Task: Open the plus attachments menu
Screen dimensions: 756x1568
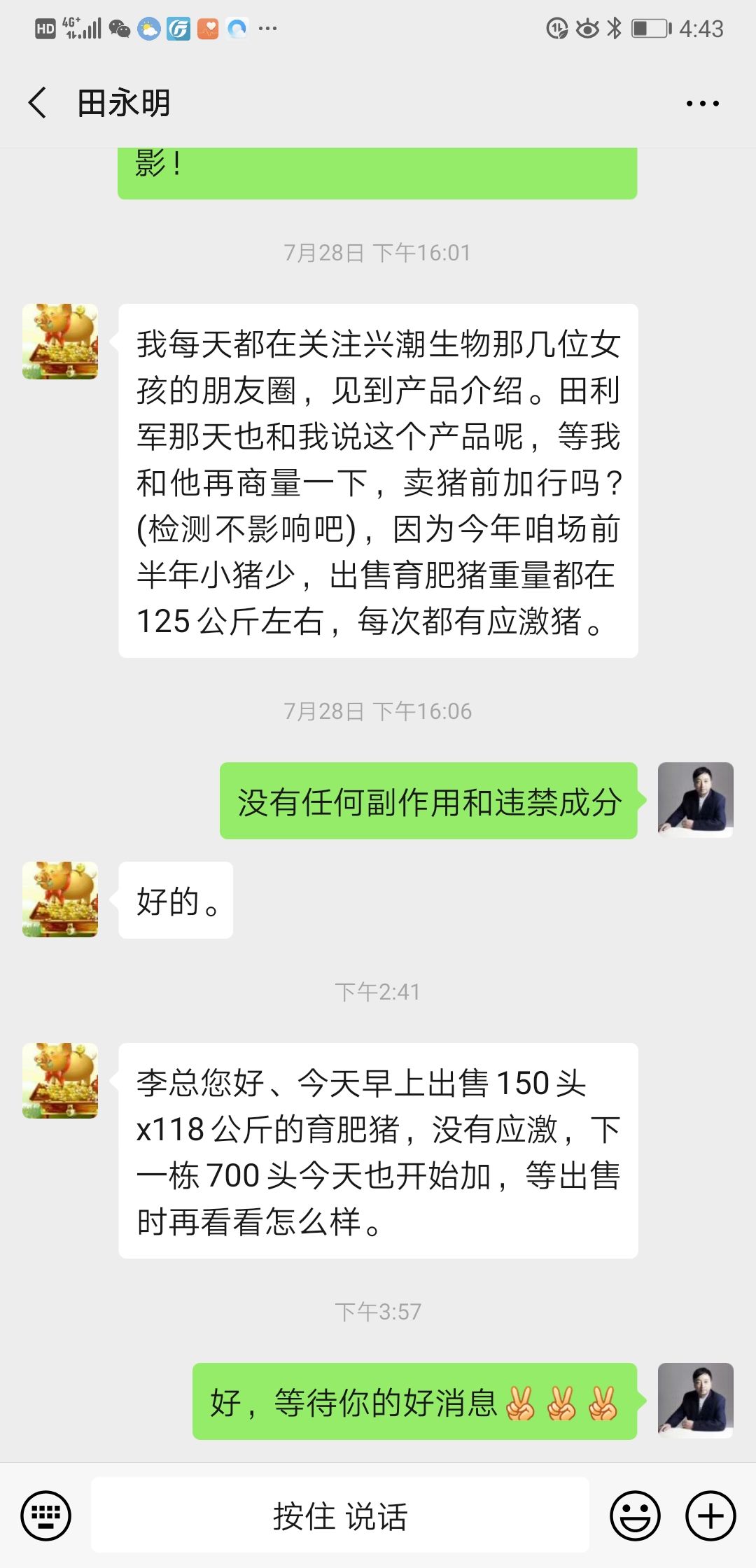Action: [x=710, y=1516]
